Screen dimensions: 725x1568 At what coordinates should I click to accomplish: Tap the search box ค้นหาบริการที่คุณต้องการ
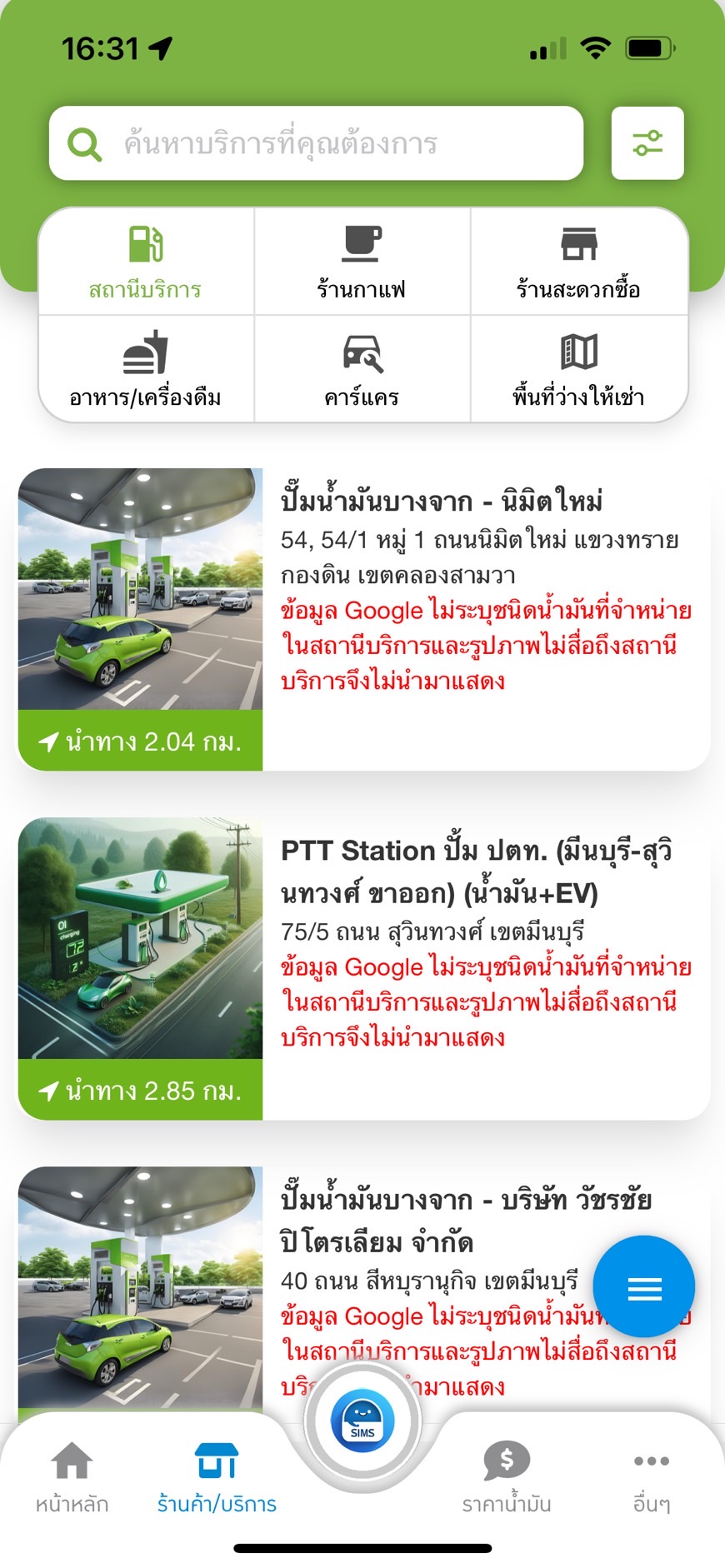coord(317,143)
